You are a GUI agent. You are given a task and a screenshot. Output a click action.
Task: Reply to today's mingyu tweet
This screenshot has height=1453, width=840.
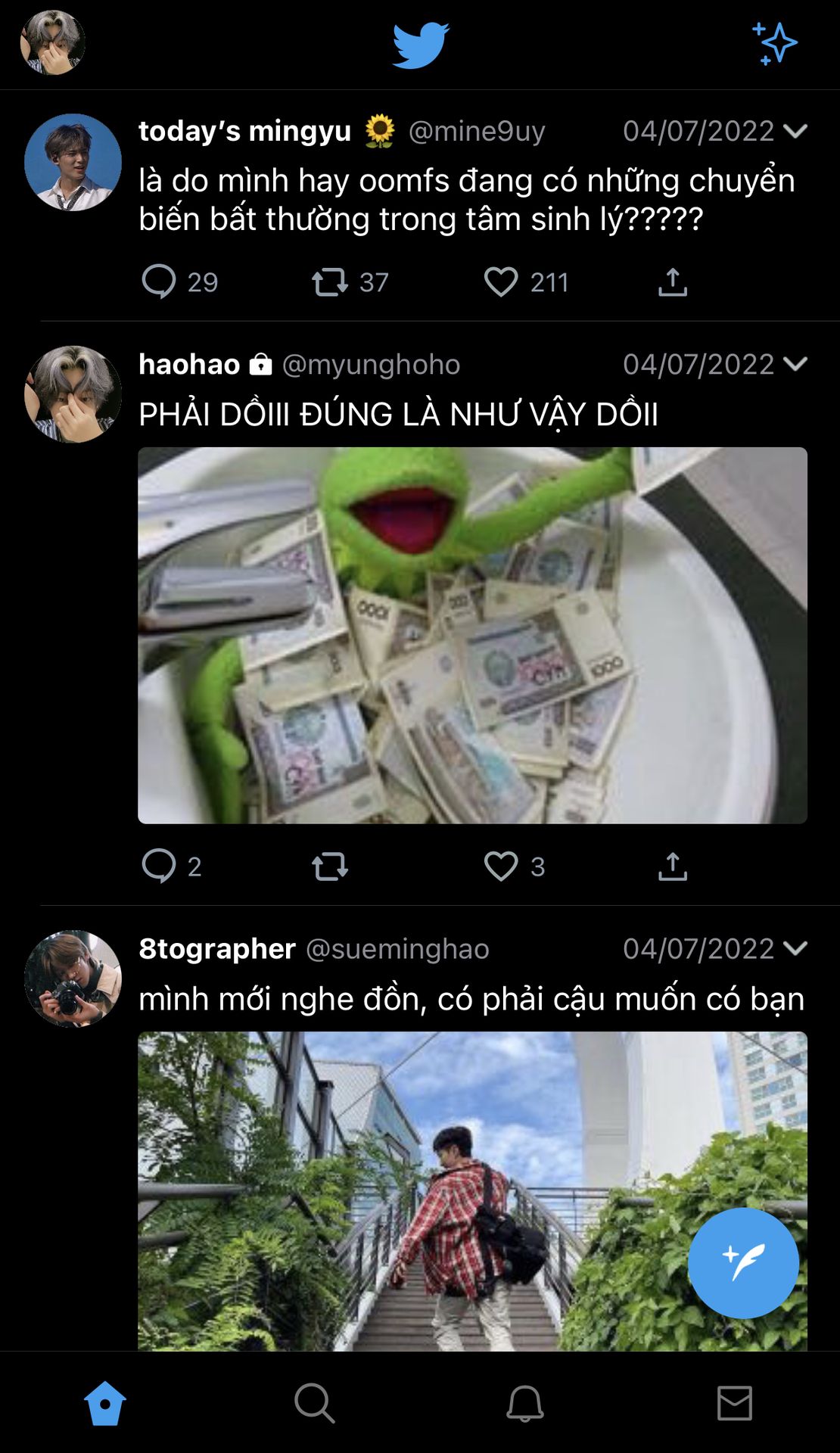(x=159, y=282)
